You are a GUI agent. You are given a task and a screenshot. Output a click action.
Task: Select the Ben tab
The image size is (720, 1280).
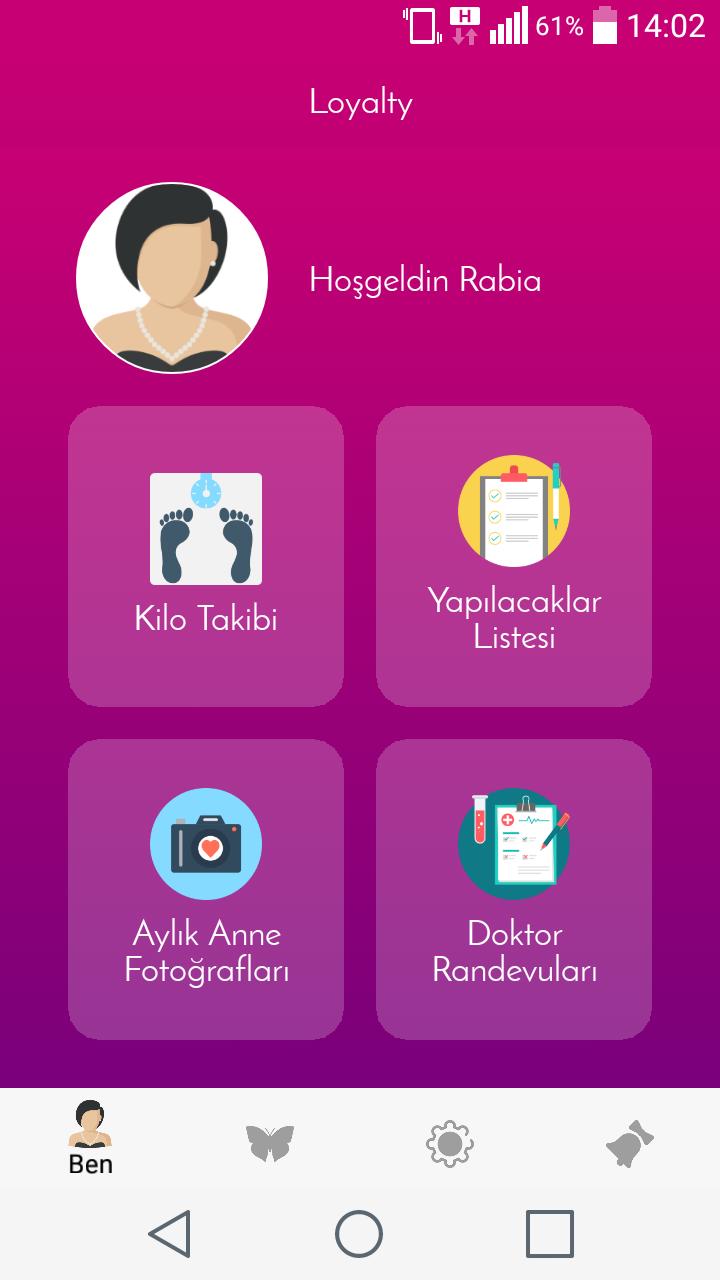click(x=90, y=1138)
